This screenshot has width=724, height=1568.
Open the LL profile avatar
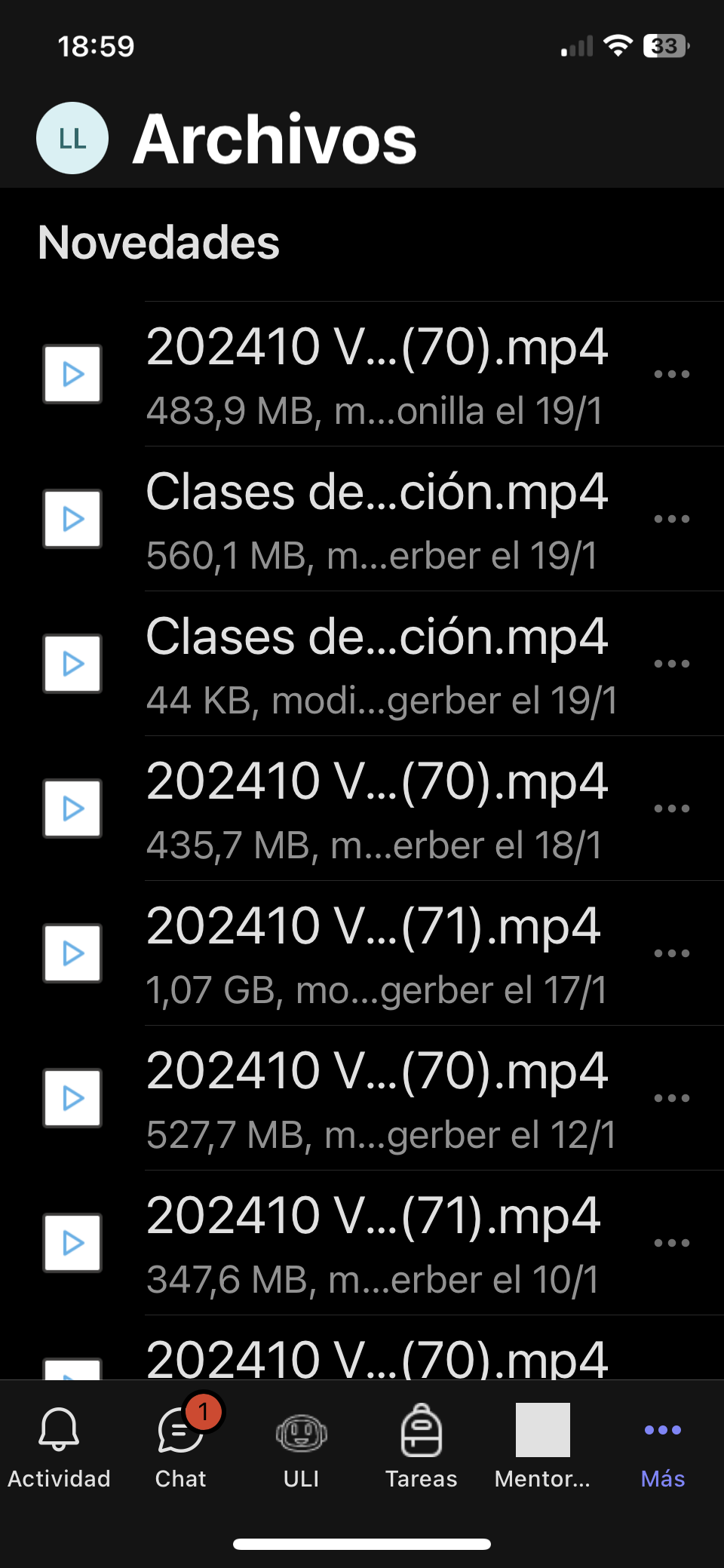click(72, 138)
